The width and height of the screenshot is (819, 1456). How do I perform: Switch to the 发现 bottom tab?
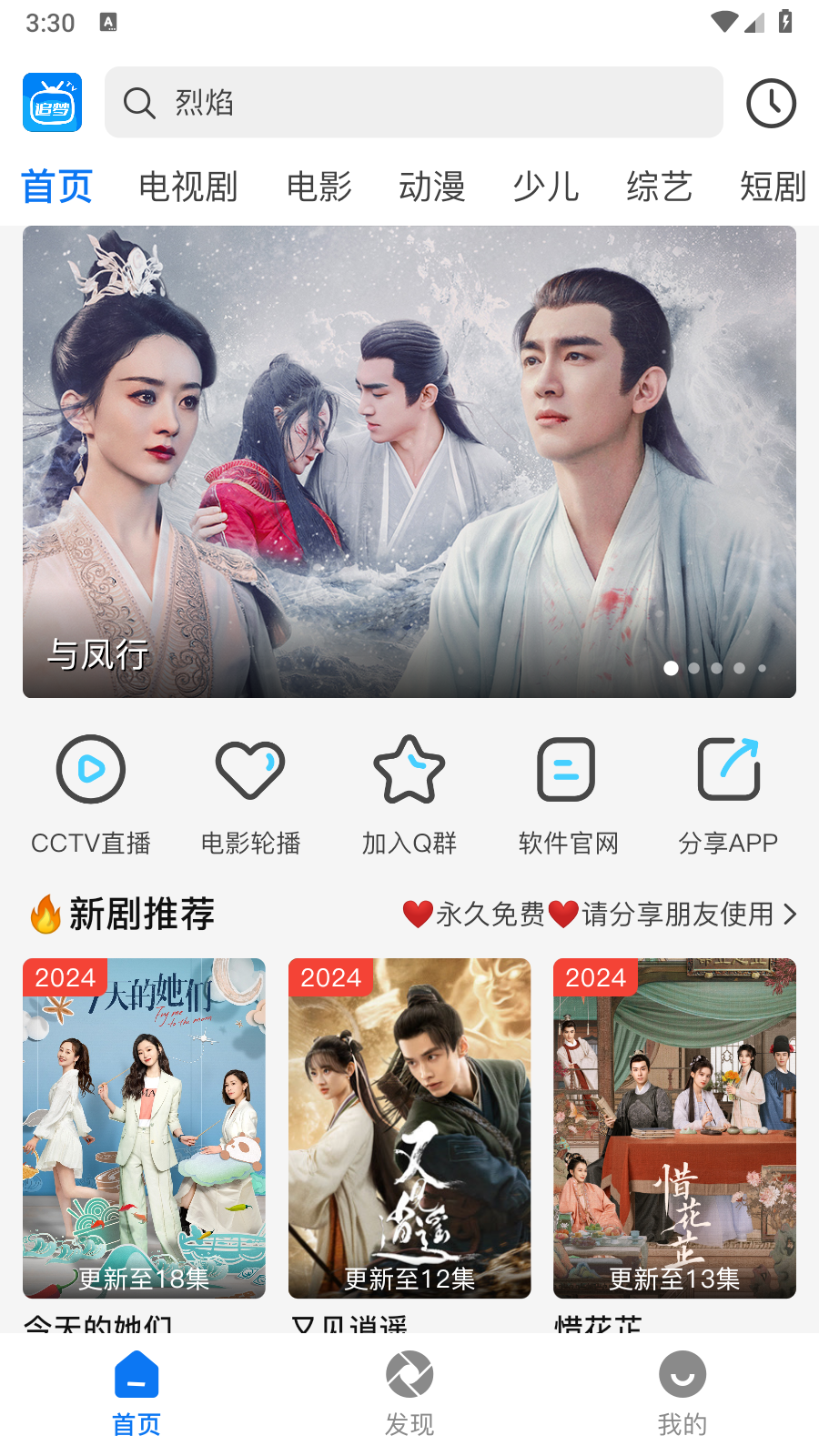(x=409, y=1394)
